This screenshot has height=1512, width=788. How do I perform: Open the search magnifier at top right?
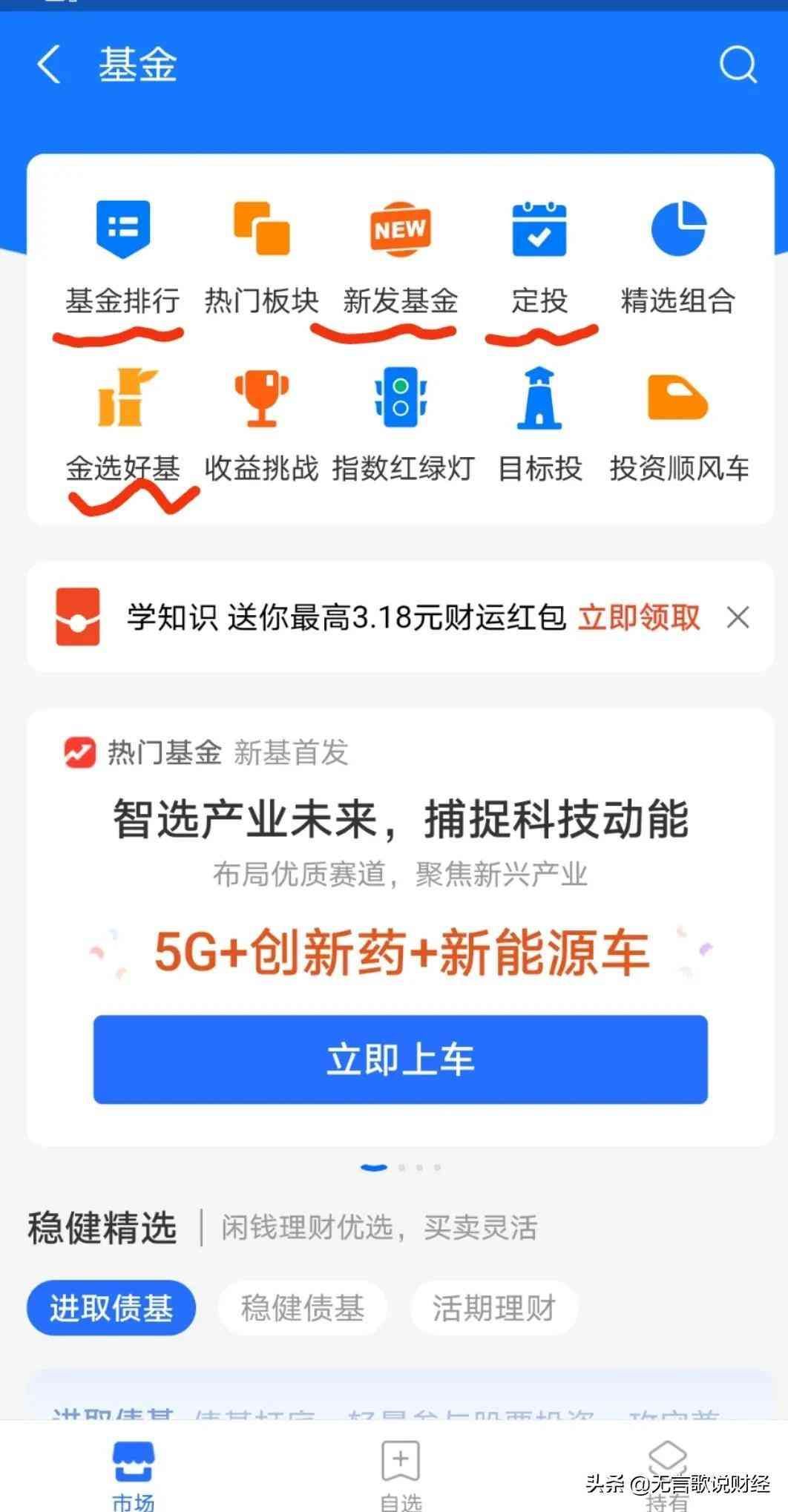click(737, 67)
